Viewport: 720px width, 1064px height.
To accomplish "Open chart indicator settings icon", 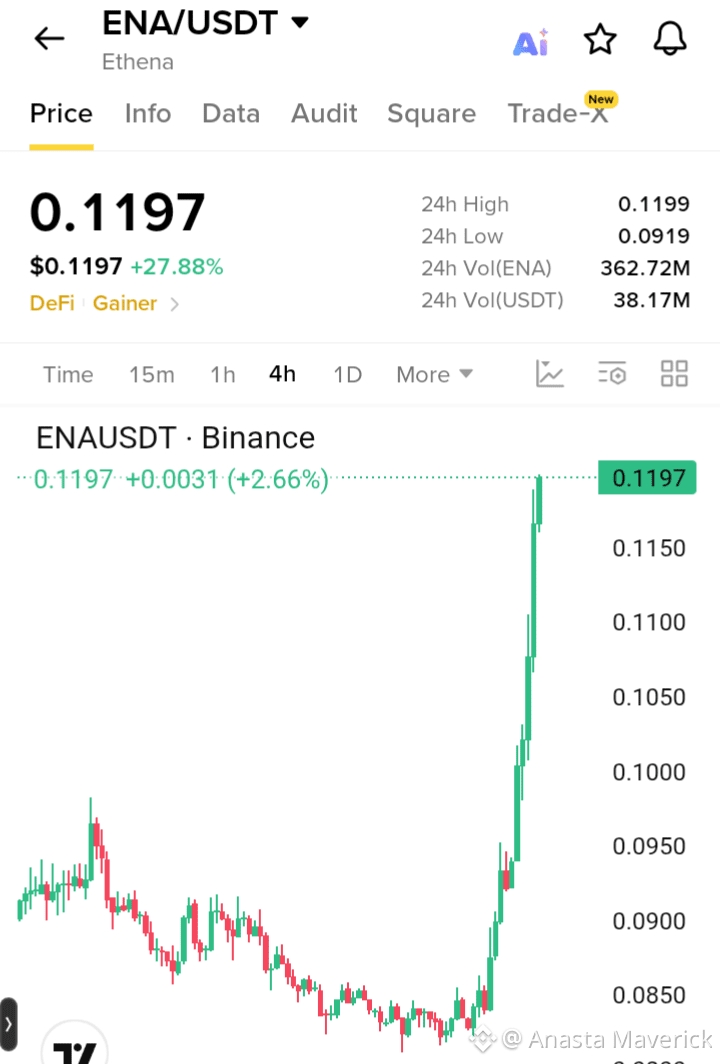I will [611, 374].
